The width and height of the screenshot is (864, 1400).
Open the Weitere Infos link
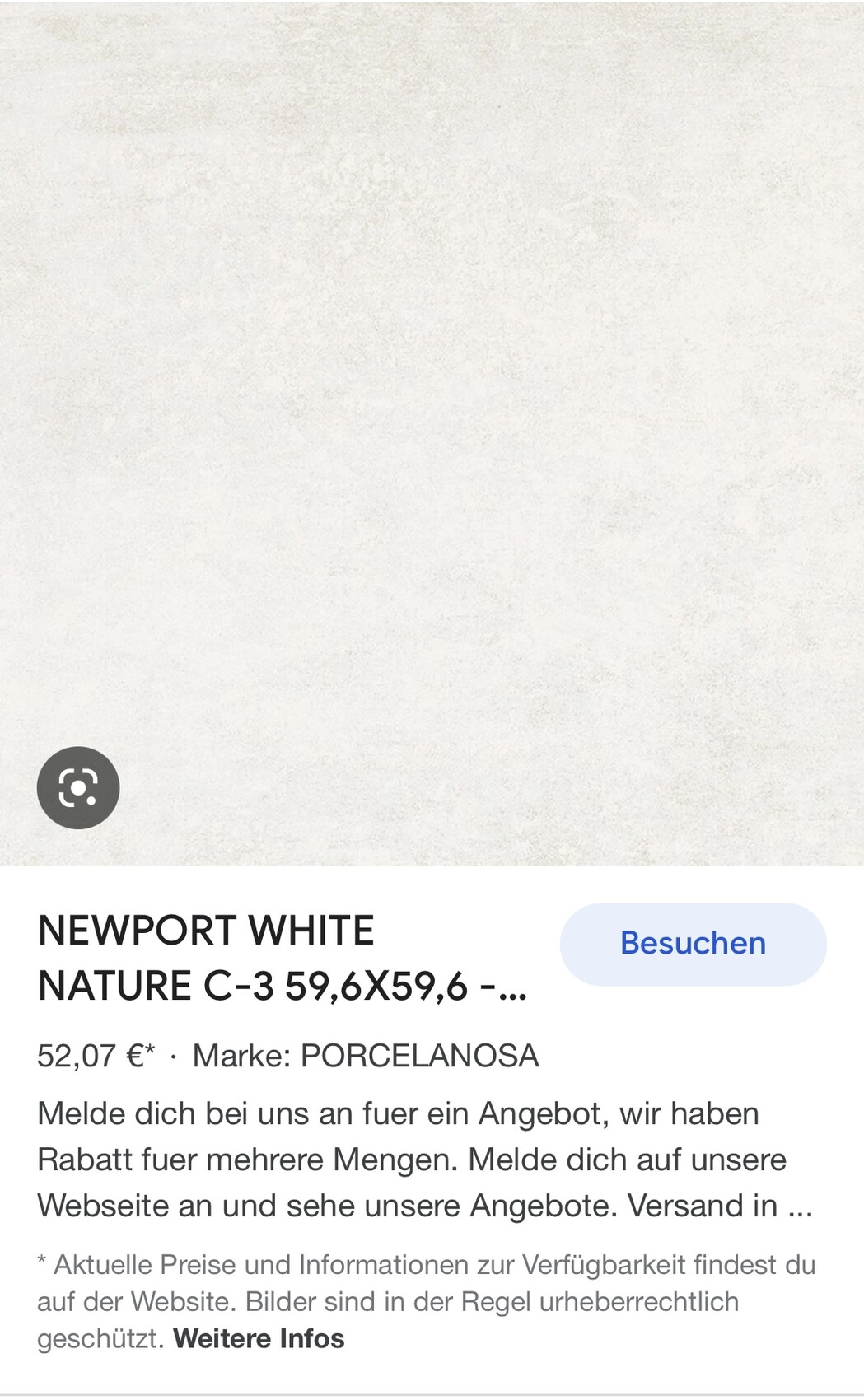point(259,1338)
